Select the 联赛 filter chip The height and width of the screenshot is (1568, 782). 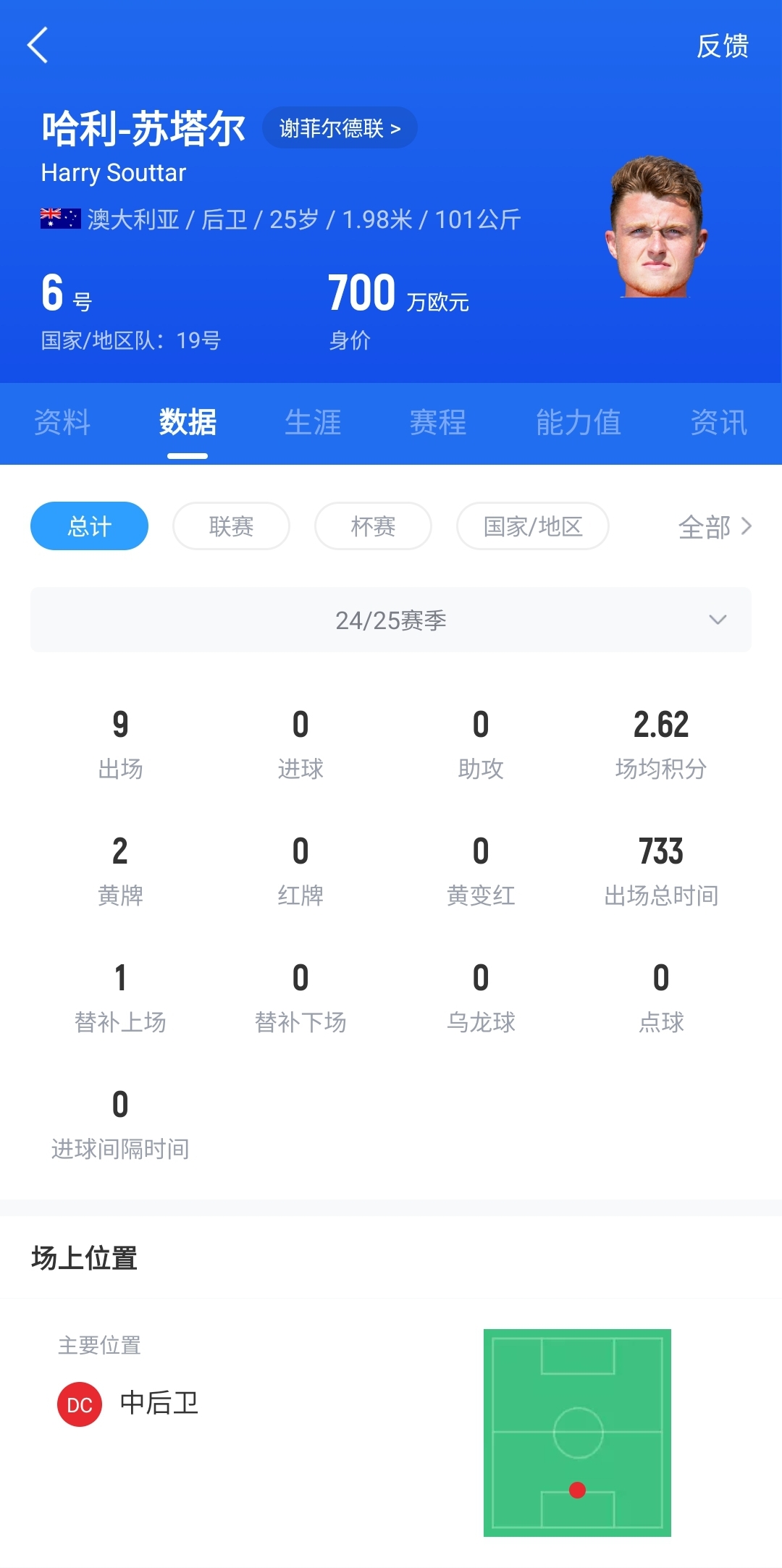click(231, 526)
